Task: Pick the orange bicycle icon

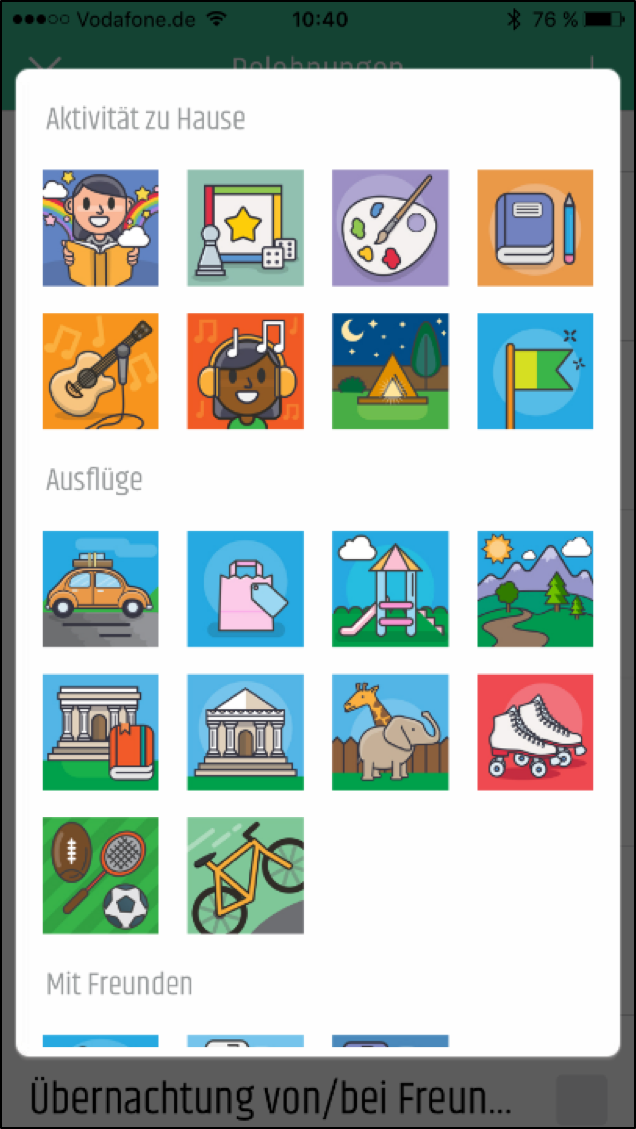Action: tap(245, 875)
